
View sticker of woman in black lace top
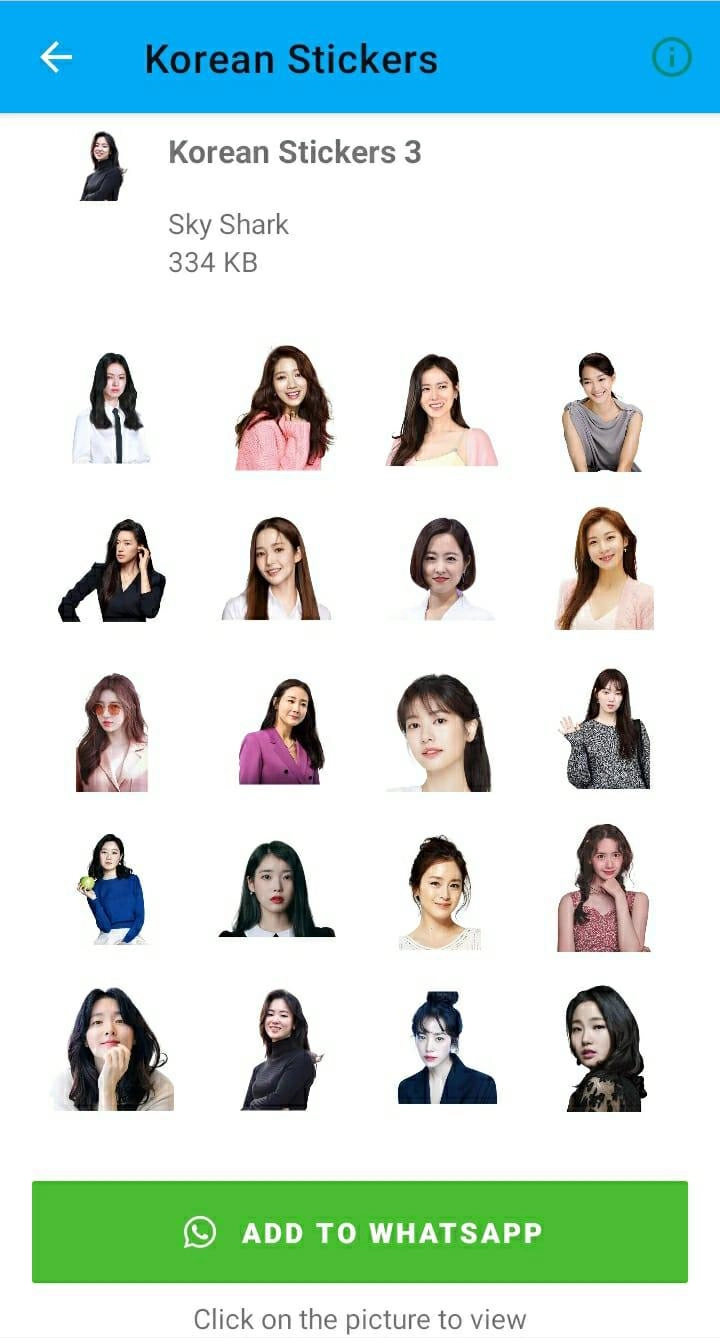tap(606, 1048)
